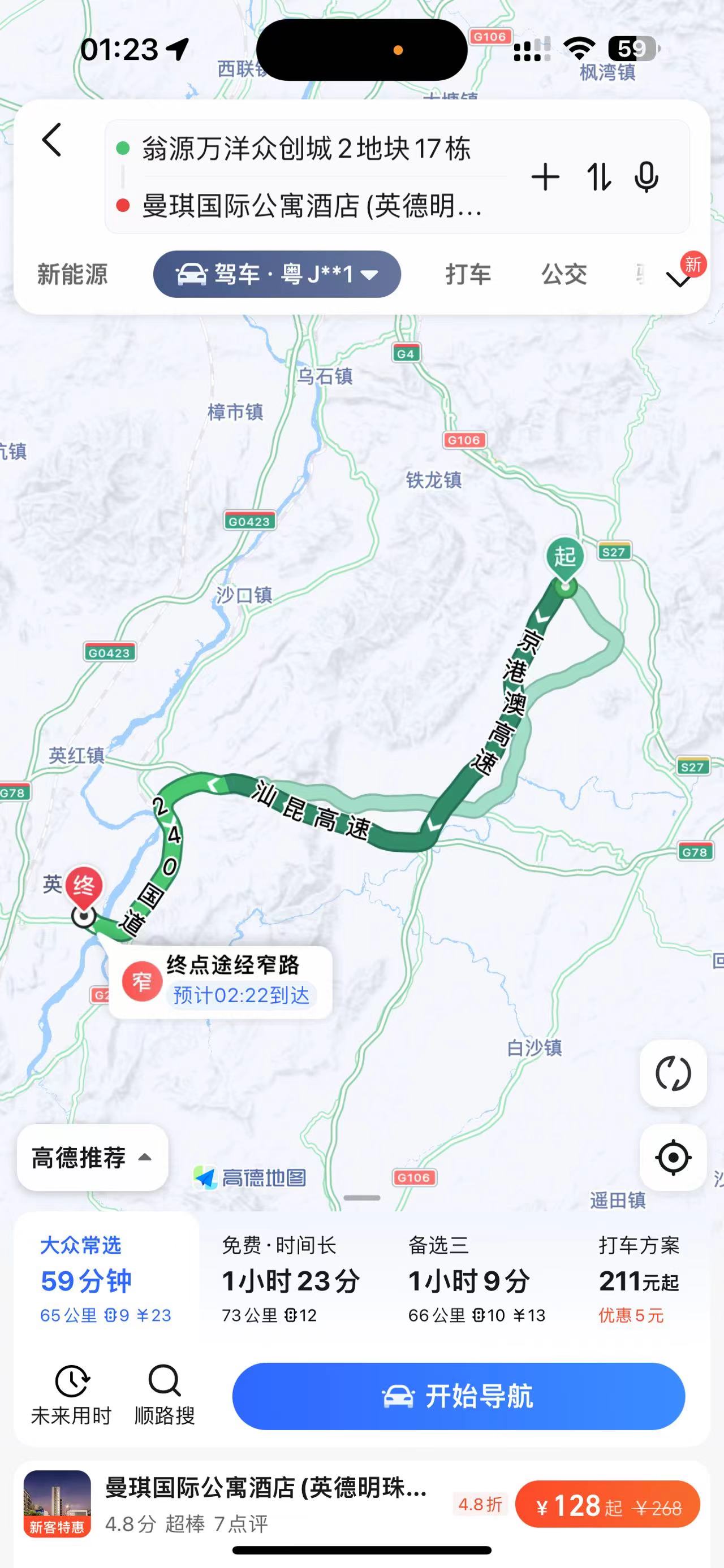Screen dimensions: 724x1568
Task: Edit the destination 曼琪国际公寓酒店
Action: pos(312,206)
